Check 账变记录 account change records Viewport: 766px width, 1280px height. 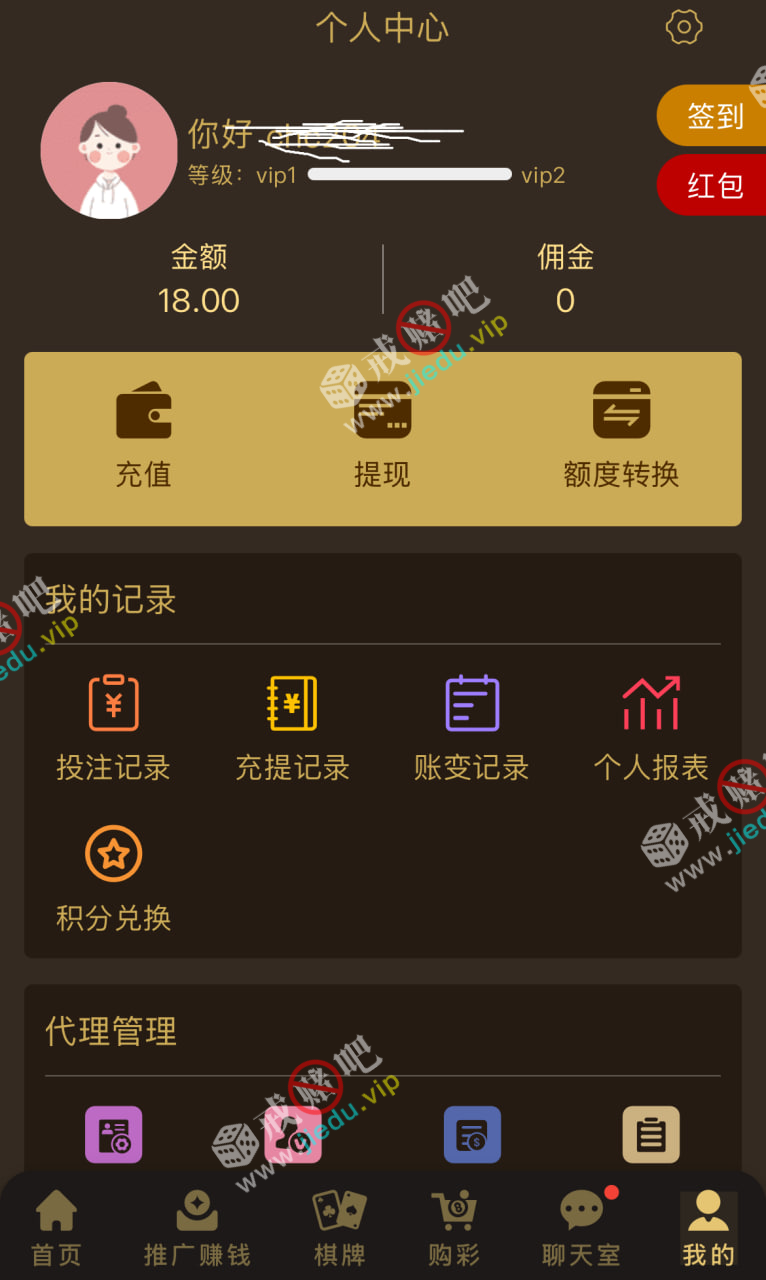(x=471, y=726)
